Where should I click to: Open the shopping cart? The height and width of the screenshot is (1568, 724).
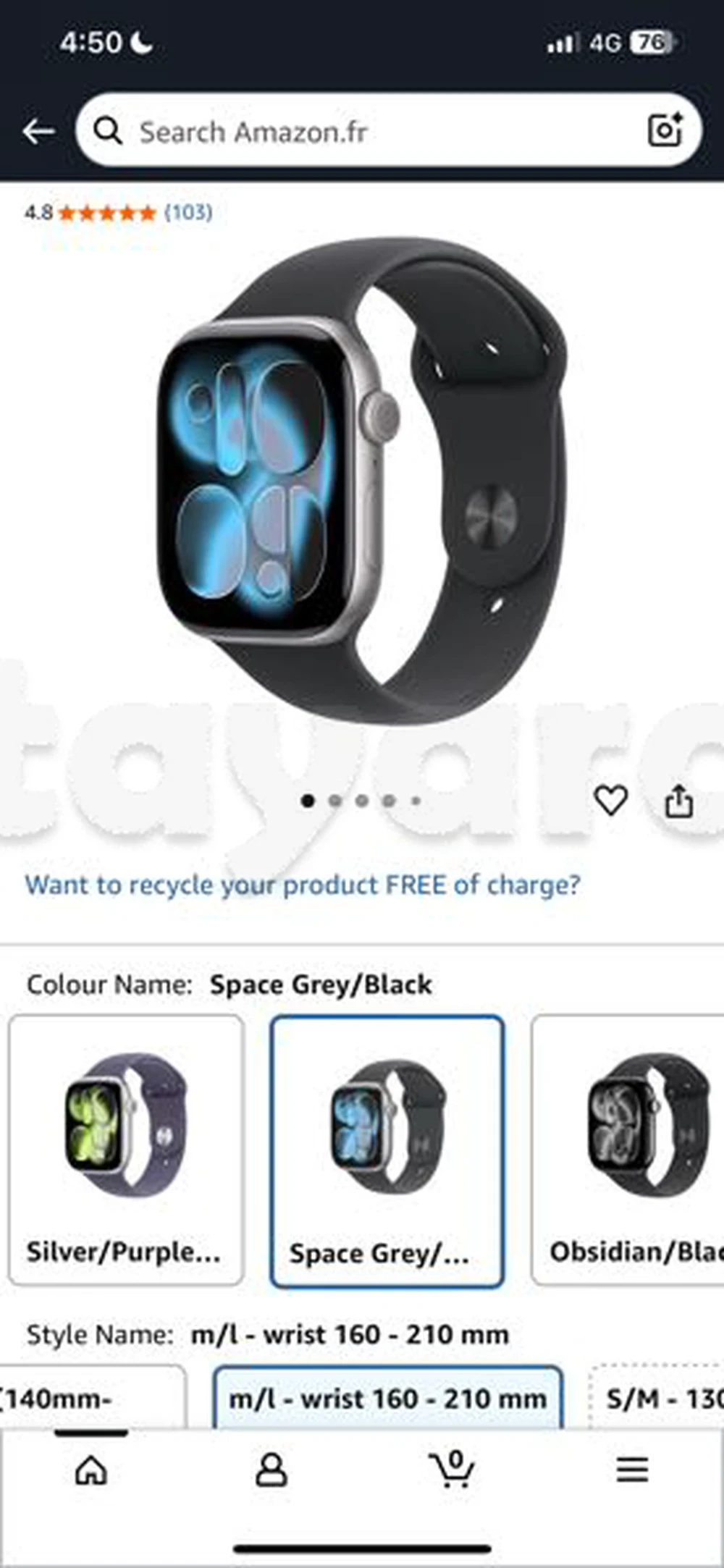(452, 1469)
